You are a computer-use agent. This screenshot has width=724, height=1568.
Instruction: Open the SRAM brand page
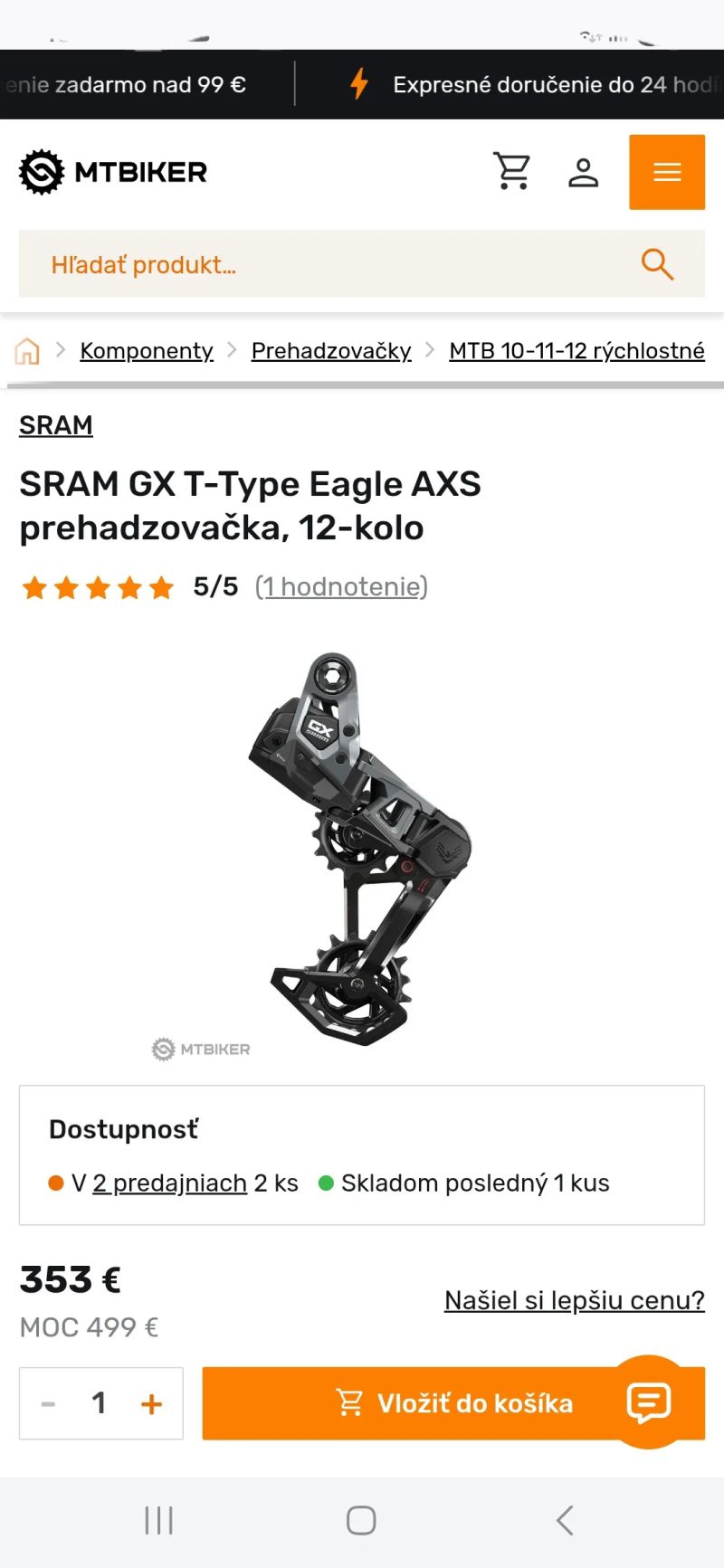click(55, 424)
